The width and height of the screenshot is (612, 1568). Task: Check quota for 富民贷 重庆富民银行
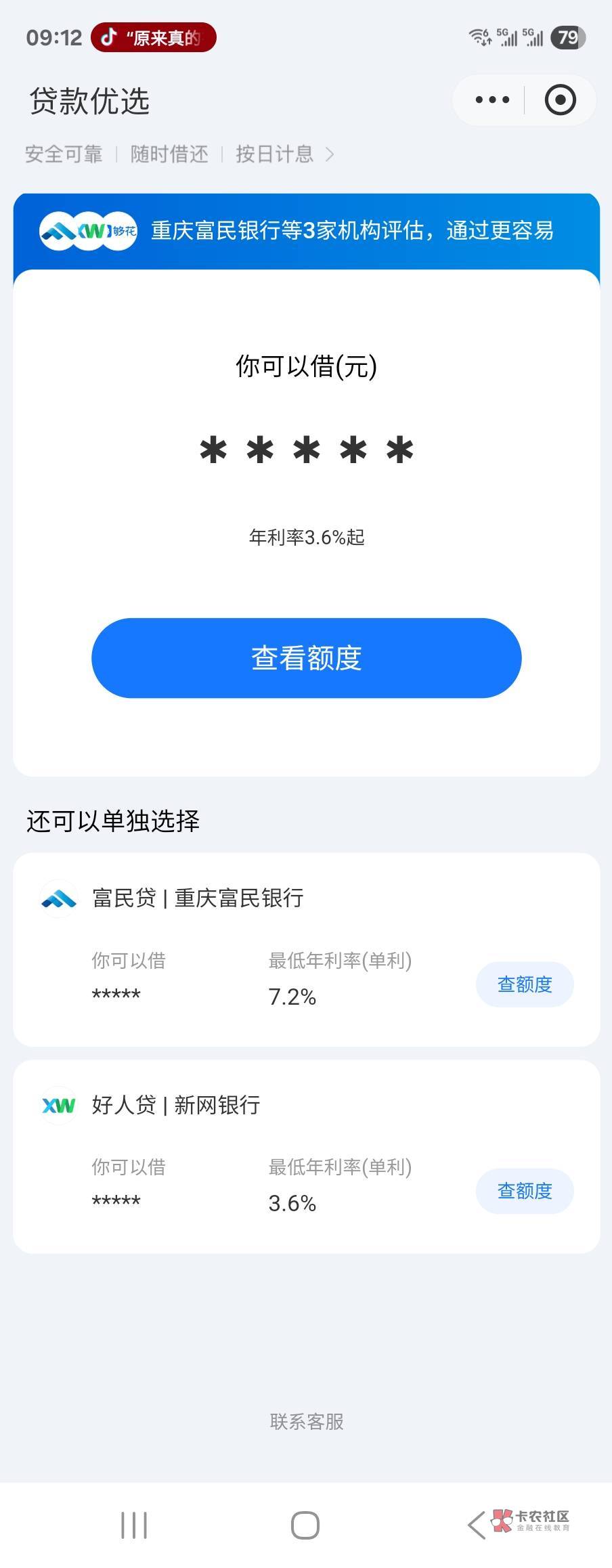[525, 984]
